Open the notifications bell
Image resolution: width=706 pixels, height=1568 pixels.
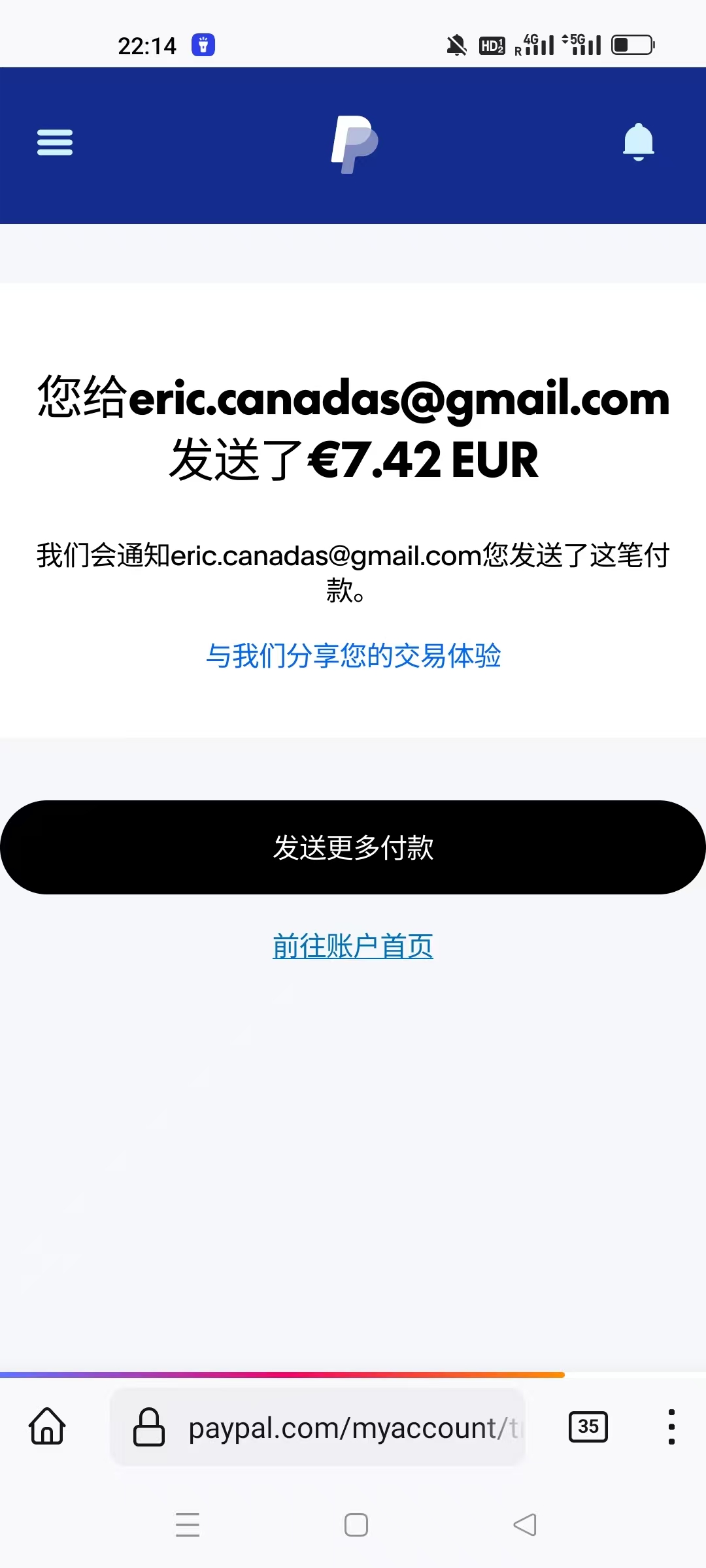[638, 142]
